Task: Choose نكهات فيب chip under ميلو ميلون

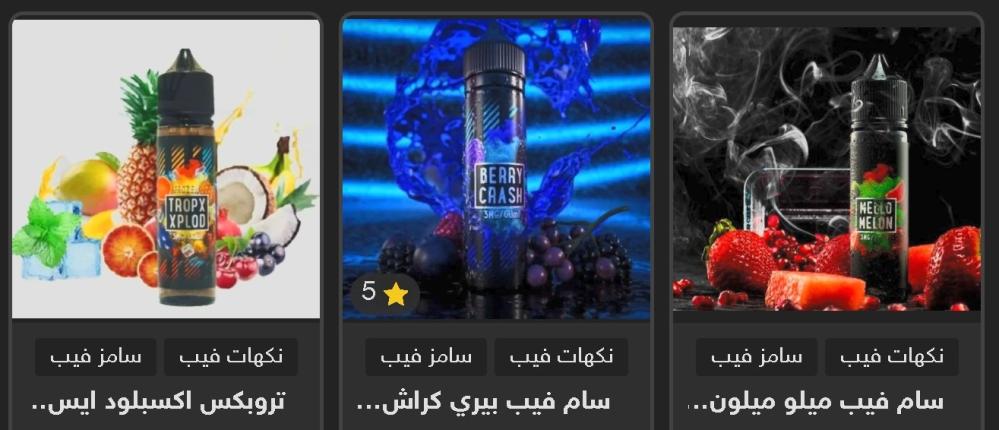Action: 892,356
